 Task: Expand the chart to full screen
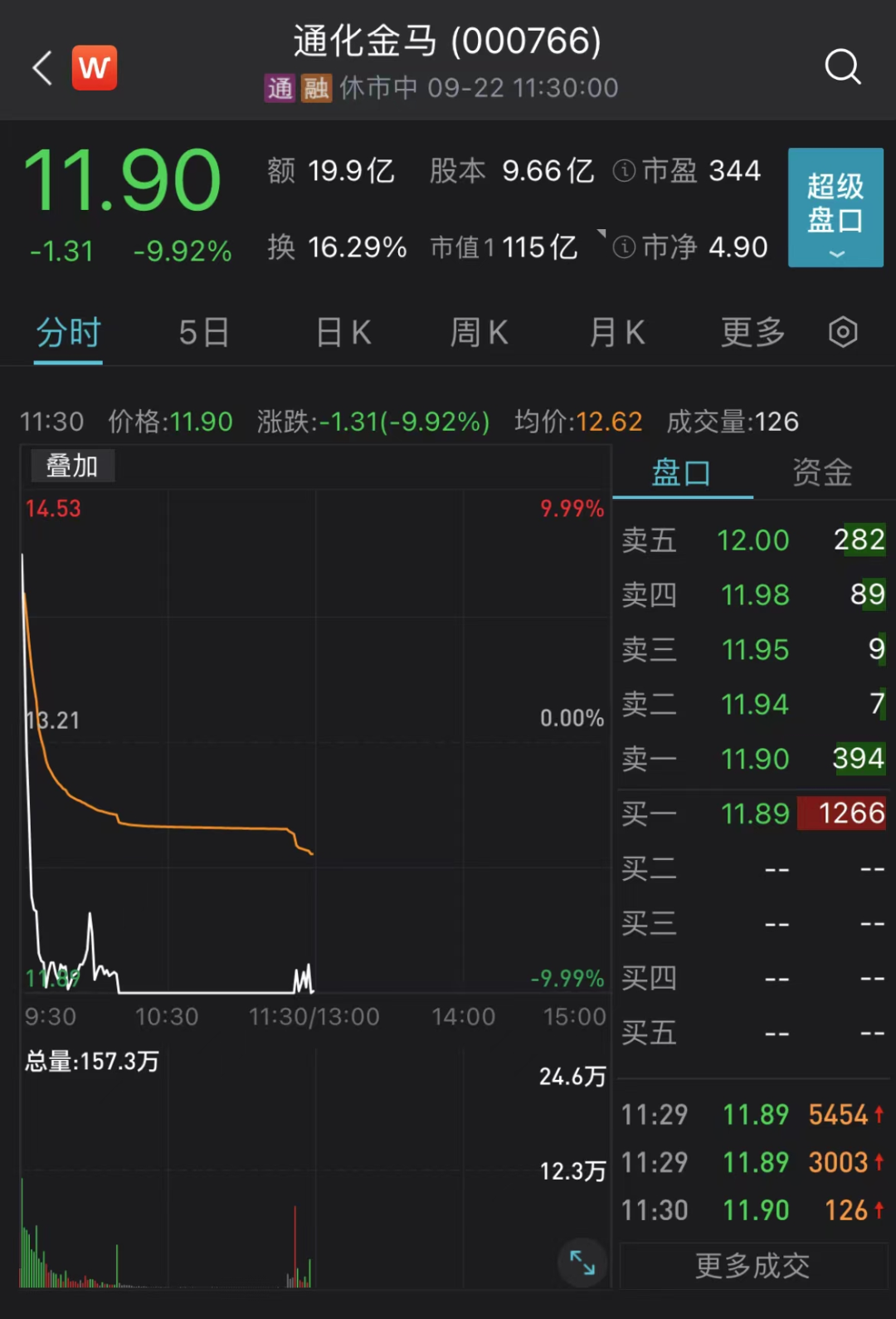coord(582,1263)
